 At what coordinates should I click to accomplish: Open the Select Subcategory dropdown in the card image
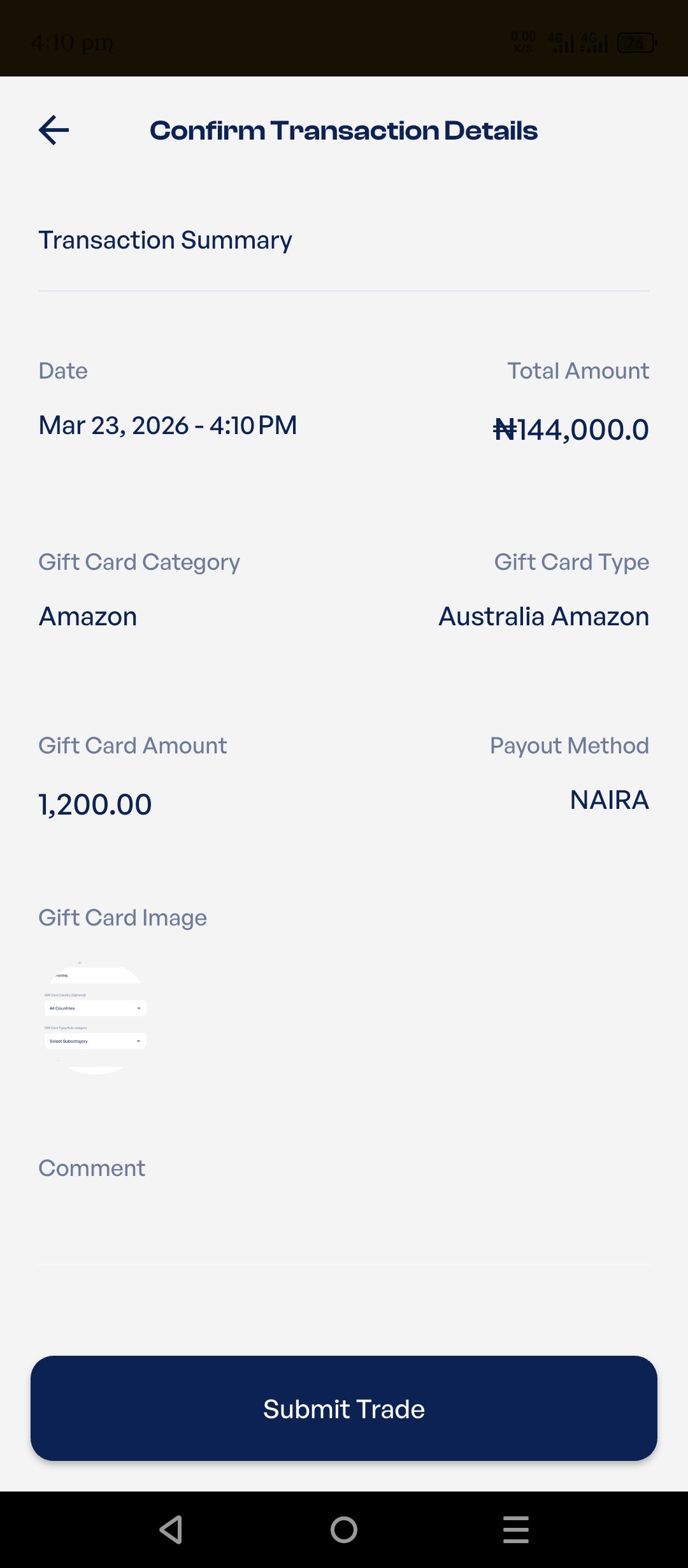[x=94, y=1040]
